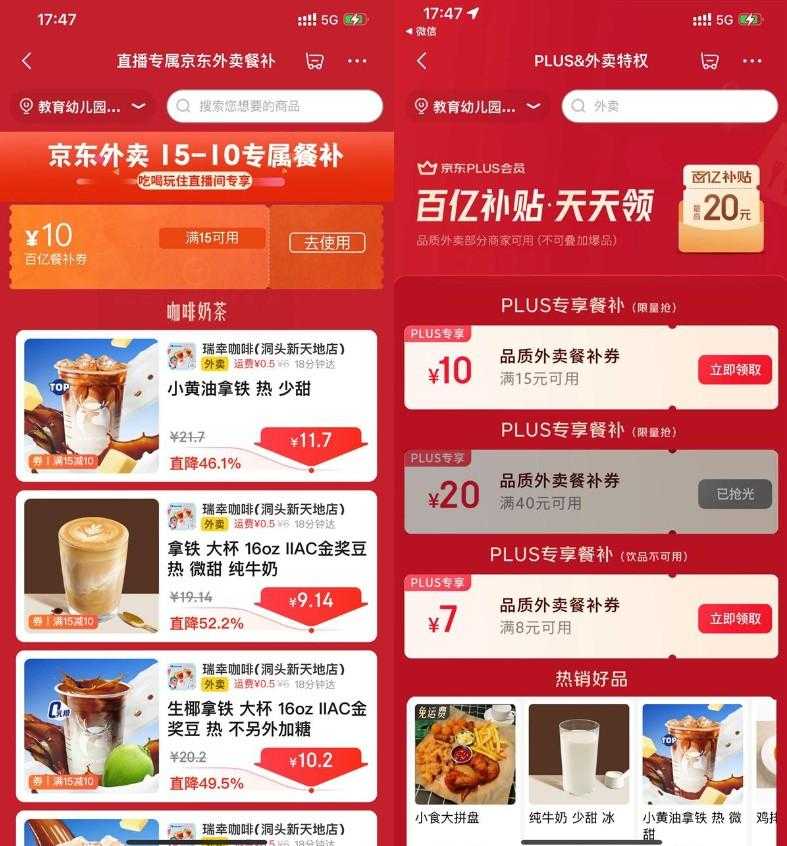
Task: Tap the 搜索您想要的商品 search box
Action: (x=275, y=106)
